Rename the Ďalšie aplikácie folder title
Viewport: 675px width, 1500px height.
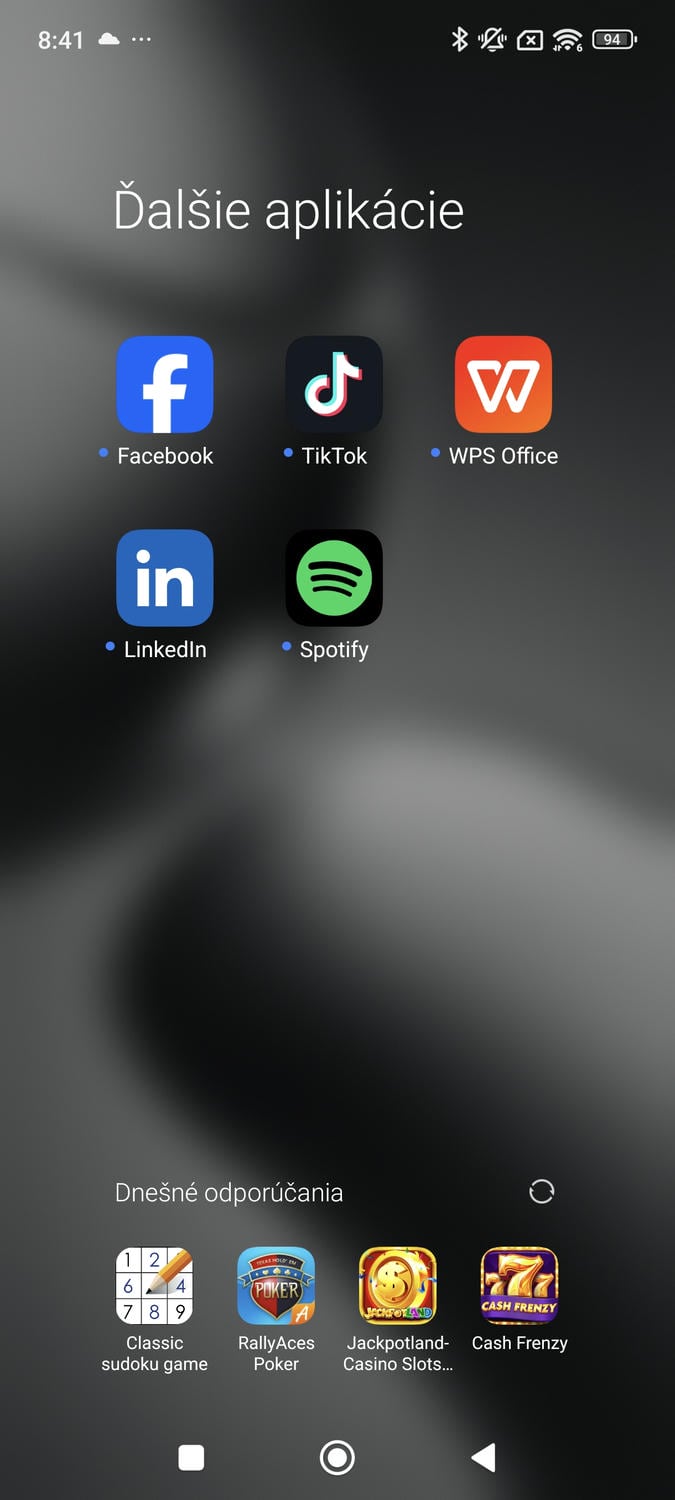tap(289, 211)
